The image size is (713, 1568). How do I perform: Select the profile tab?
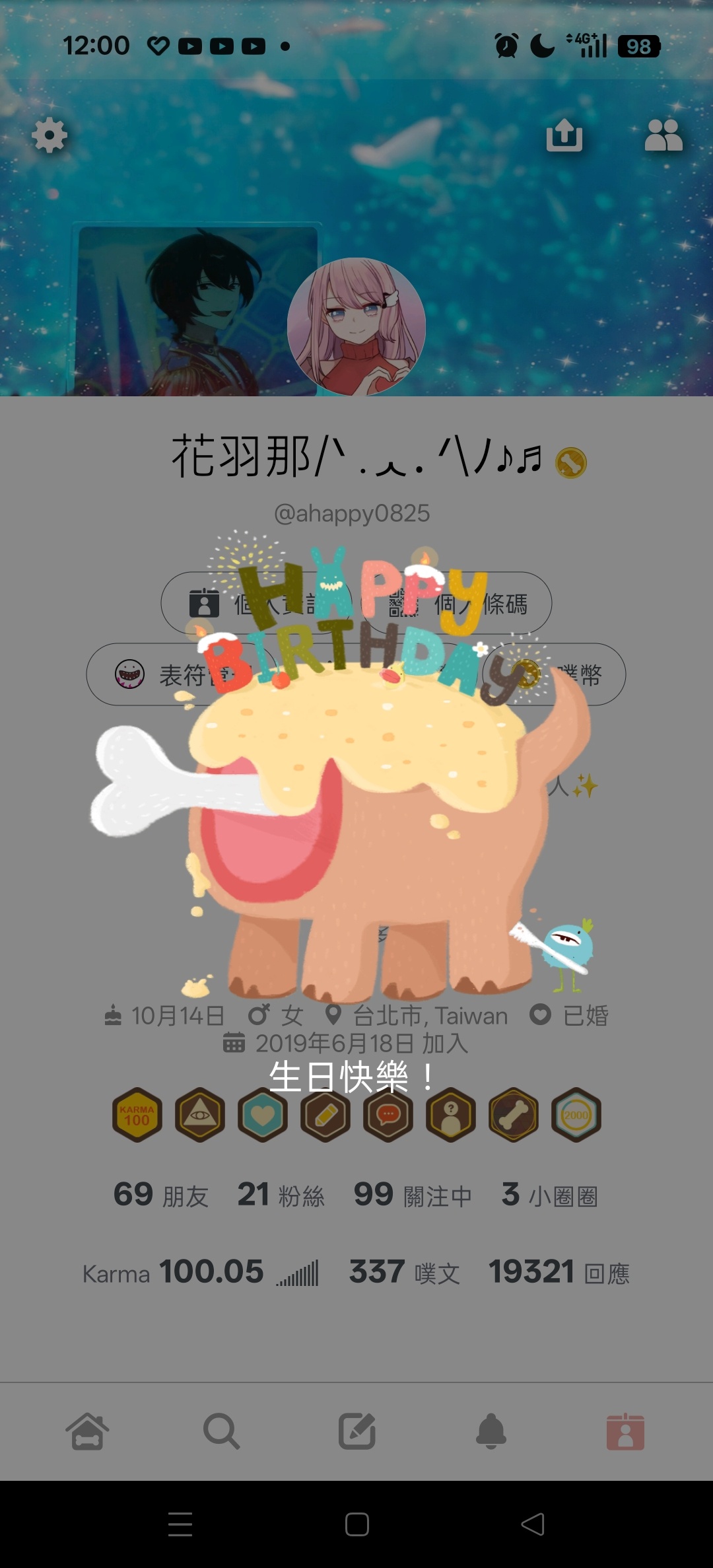click(x=625, y=1431)
